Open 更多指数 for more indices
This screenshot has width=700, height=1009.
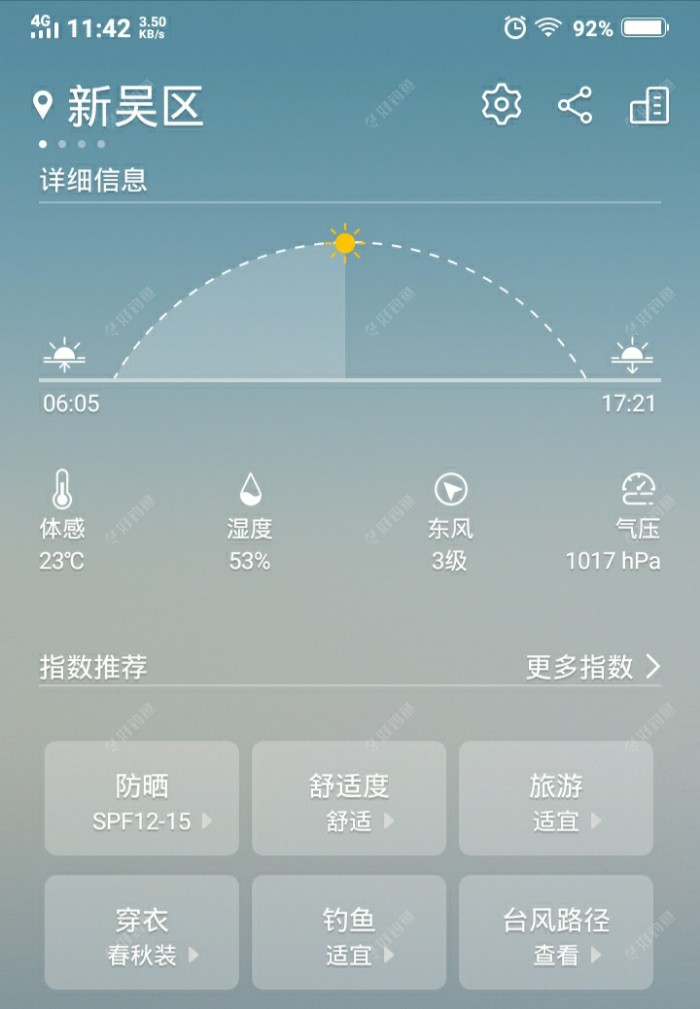593,667
